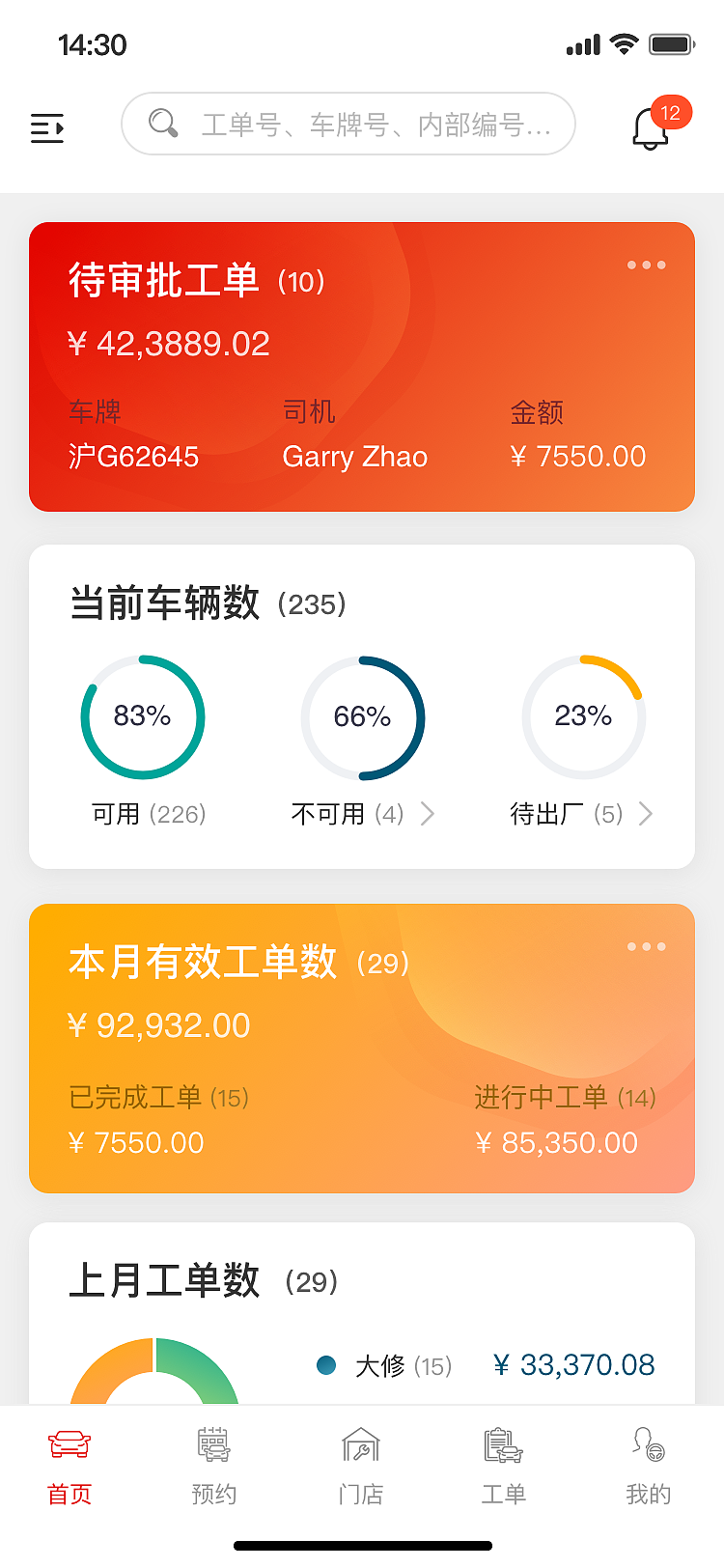Switch to the 我的 tab
724x1568 pixels.
click(647, 1468)
